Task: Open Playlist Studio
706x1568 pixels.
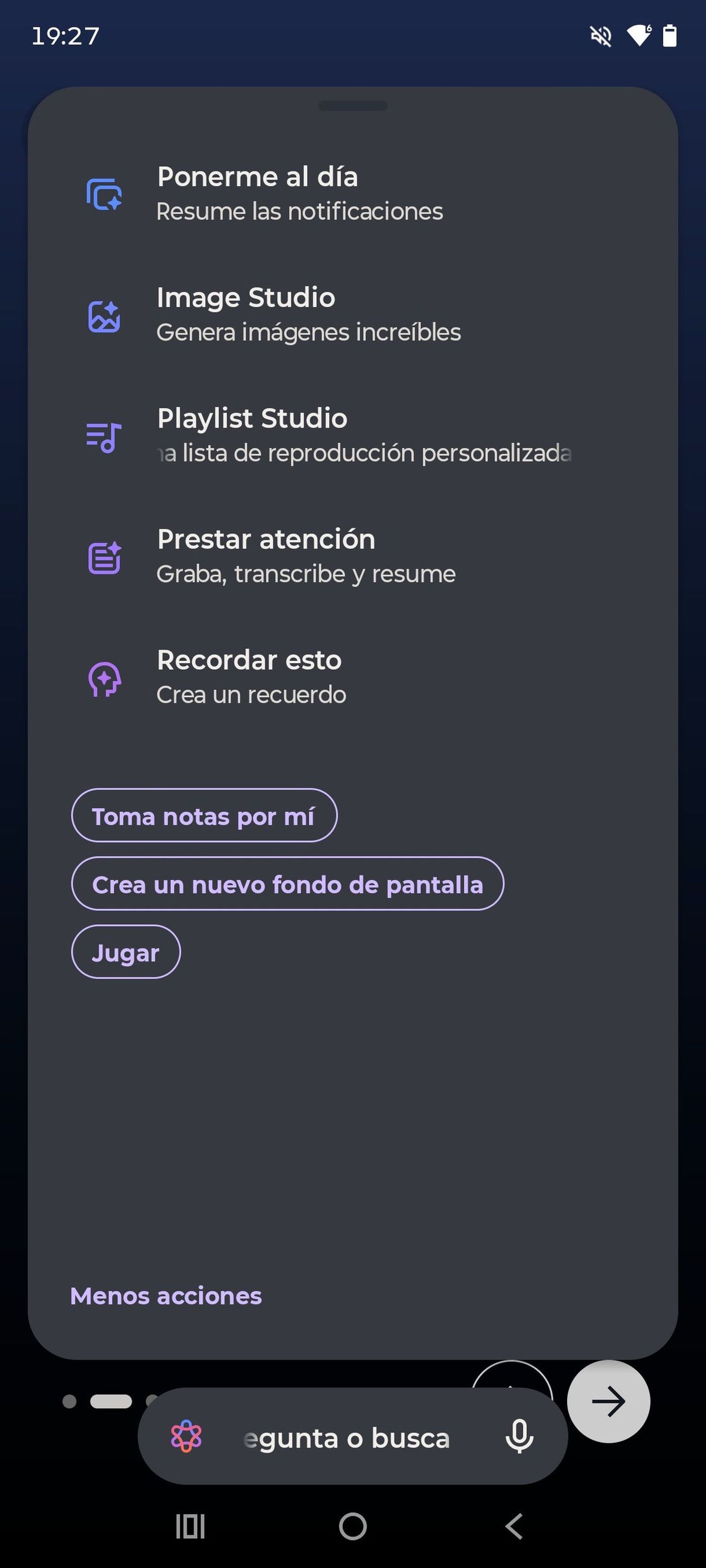Action: point(329,435)
